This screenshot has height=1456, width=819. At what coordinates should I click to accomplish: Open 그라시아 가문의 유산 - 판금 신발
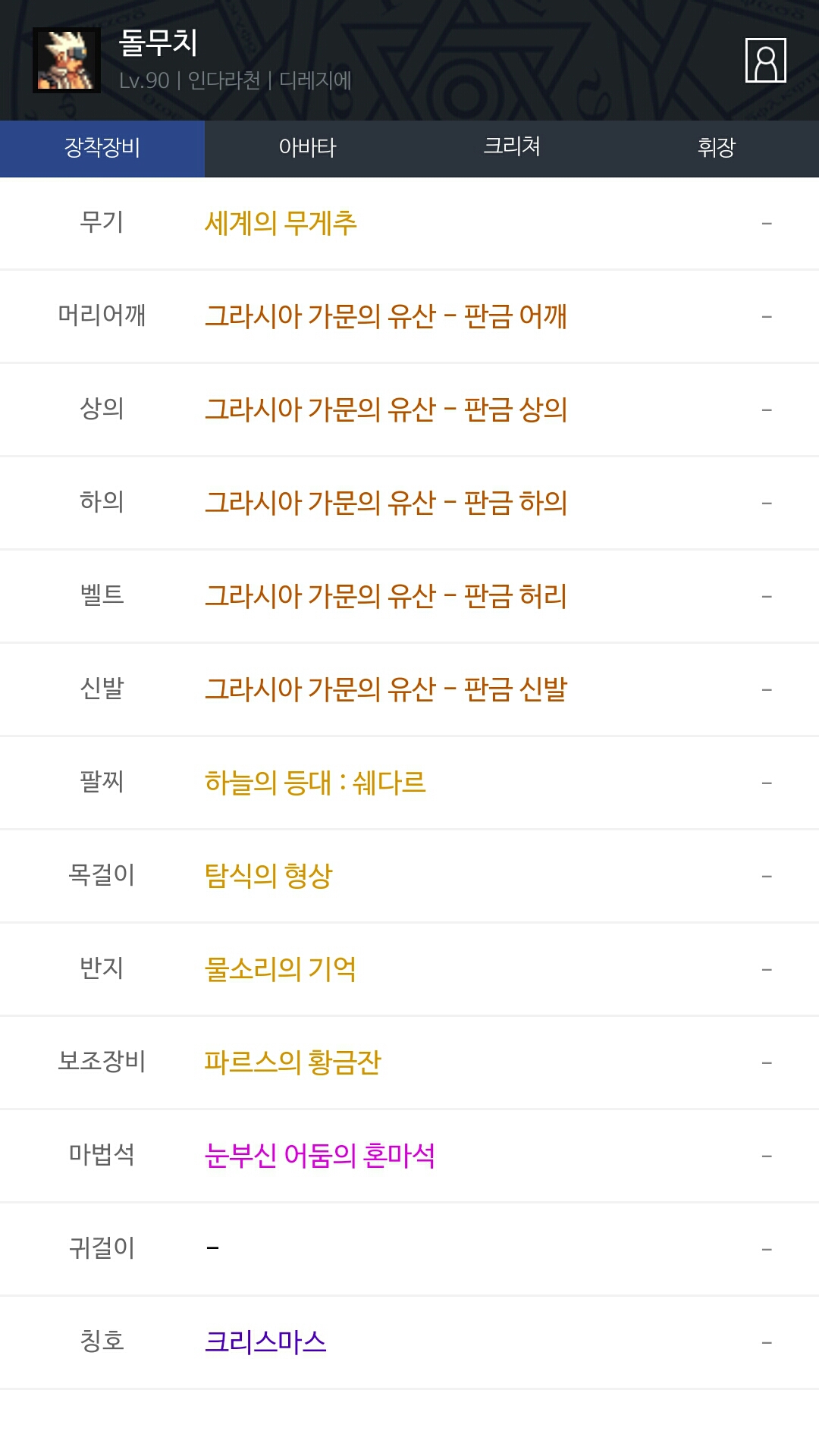coord(385,689)
